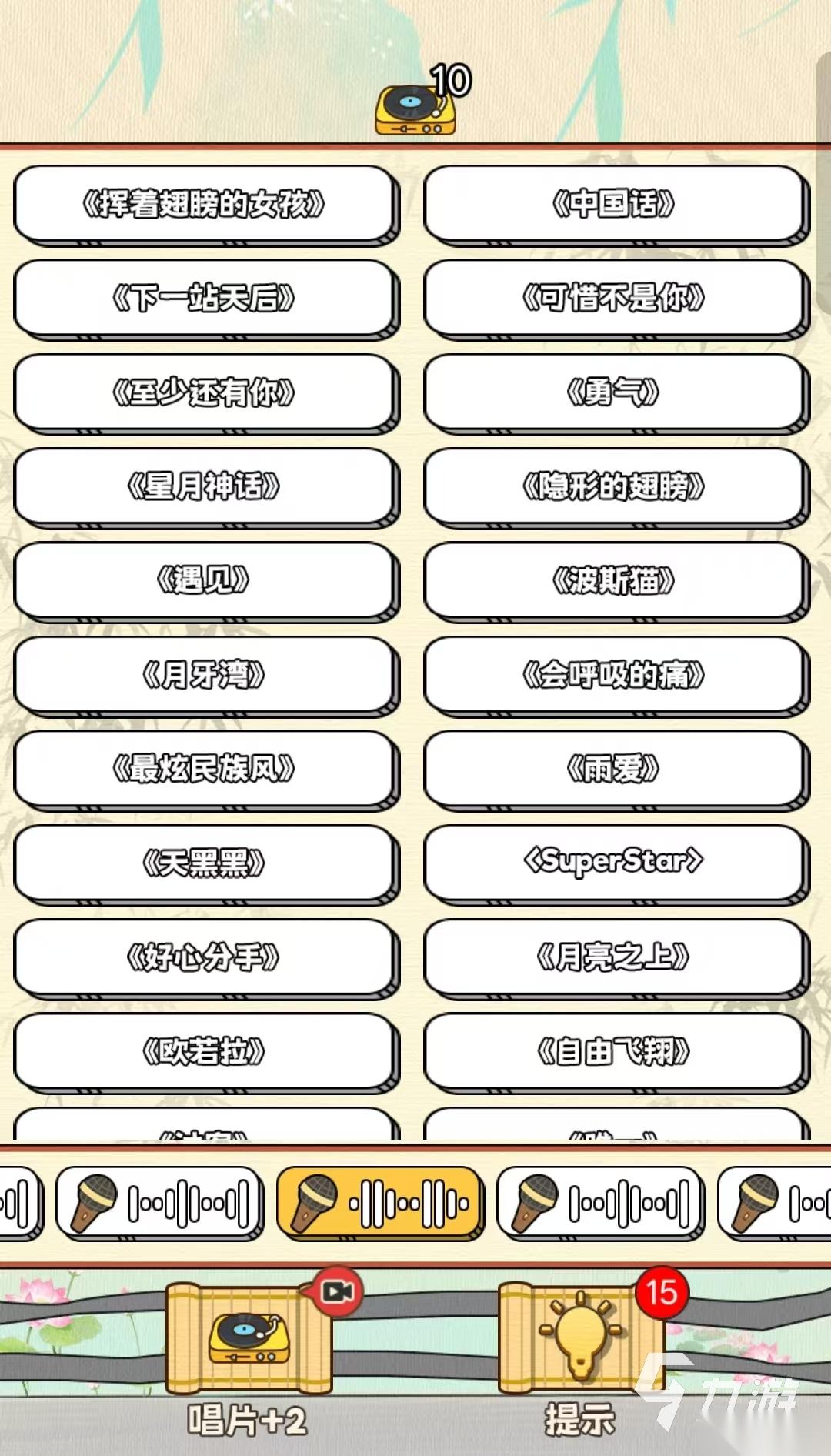
Task: Choose 《波斯猫》
Action: pyautogui.click(x=616, y=582)
